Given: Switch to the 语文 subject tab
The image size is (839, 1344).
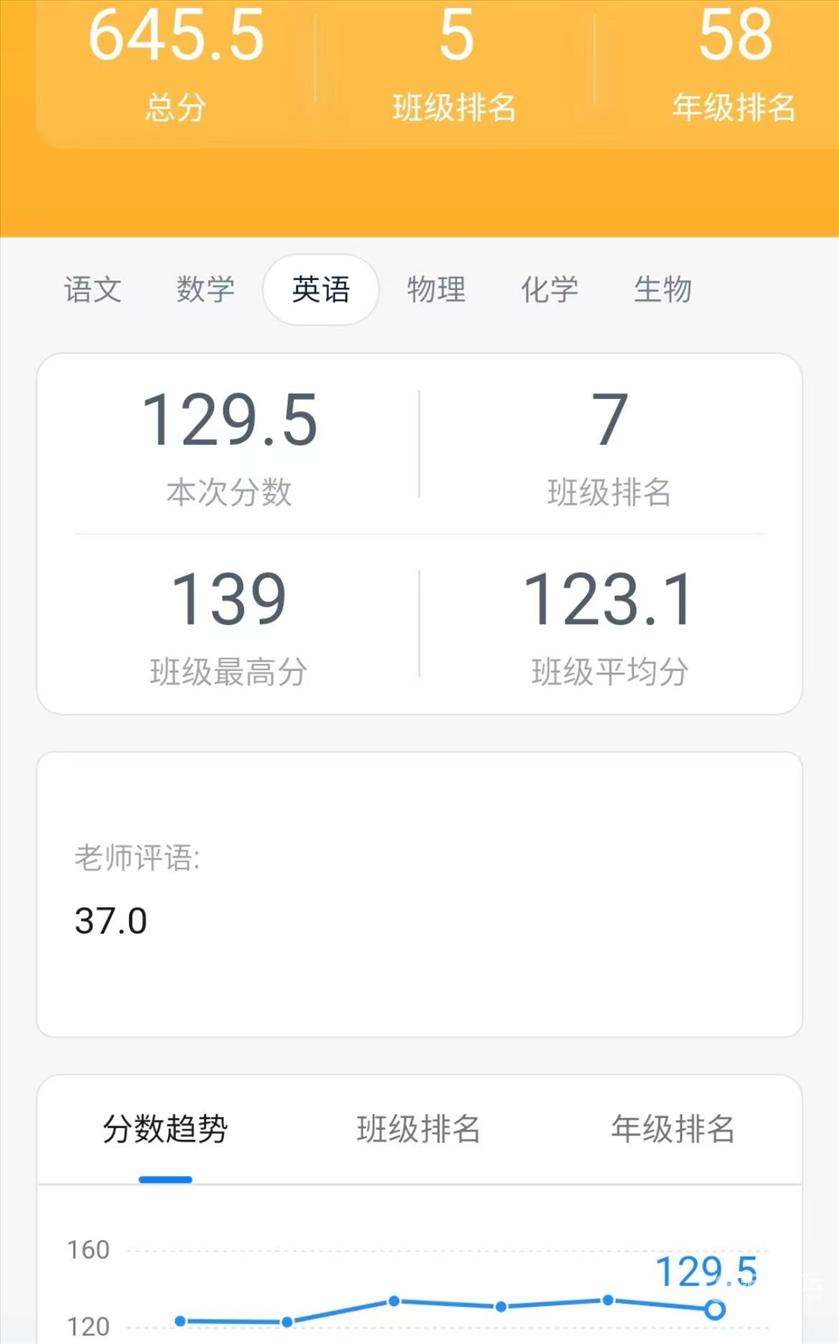Looking at the screenshot, I should coord(93,290).
